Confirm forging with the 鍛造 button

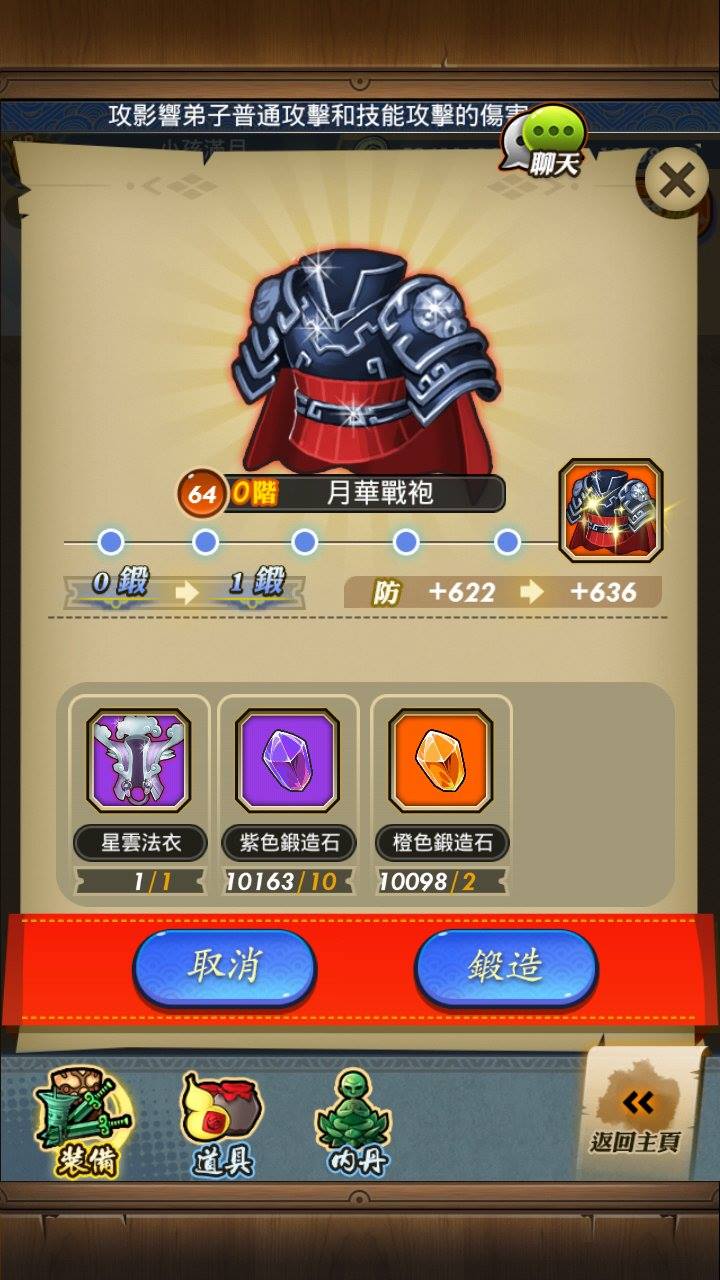point(506,967)
